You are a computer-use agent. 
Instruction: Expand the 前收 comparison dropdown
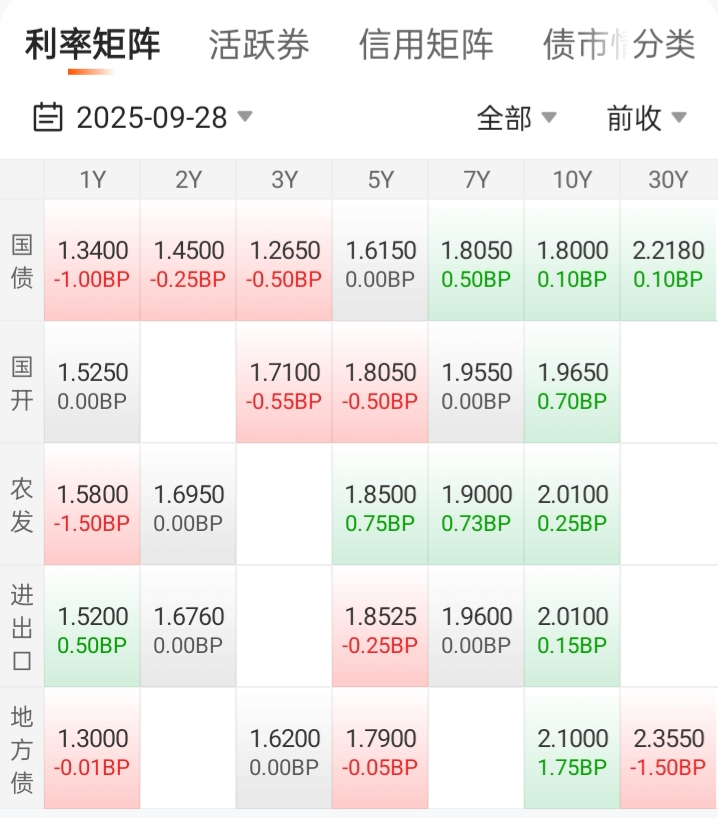(647, 117)
